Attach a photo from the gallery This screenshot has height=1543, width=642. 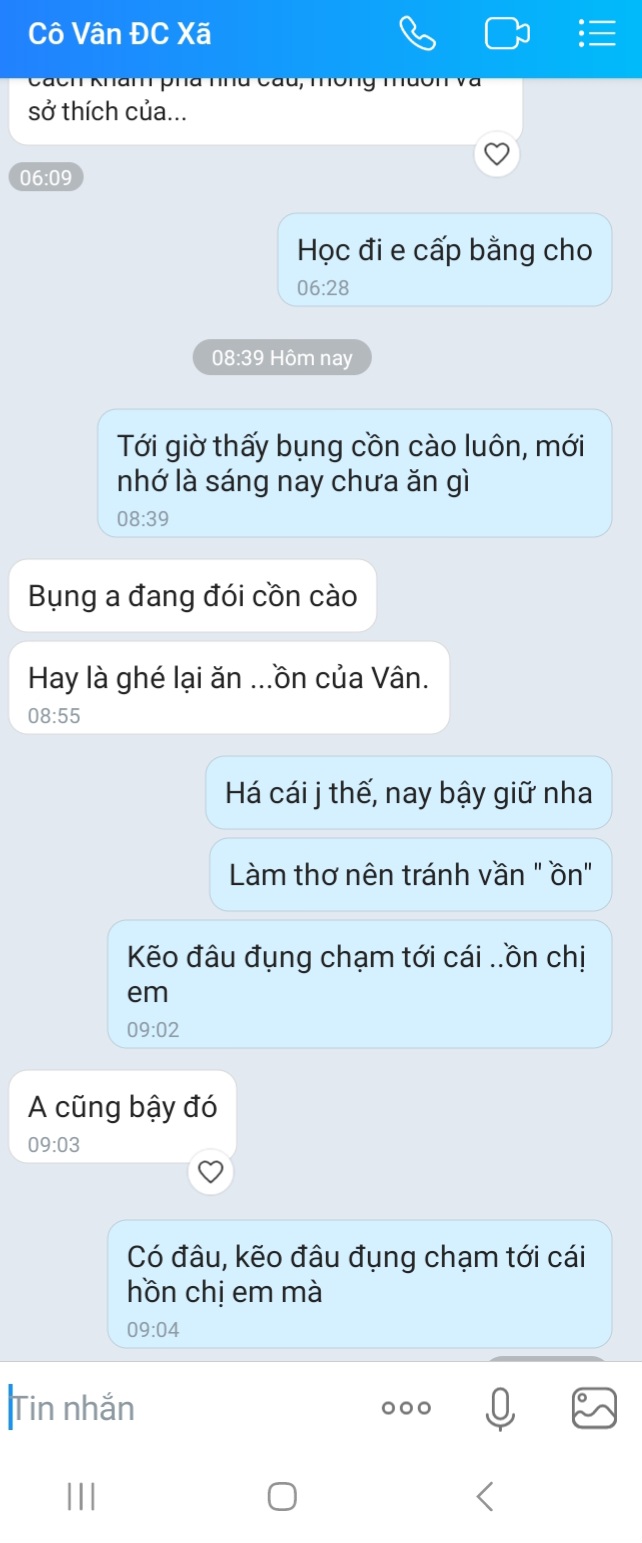click(594, 1408)
